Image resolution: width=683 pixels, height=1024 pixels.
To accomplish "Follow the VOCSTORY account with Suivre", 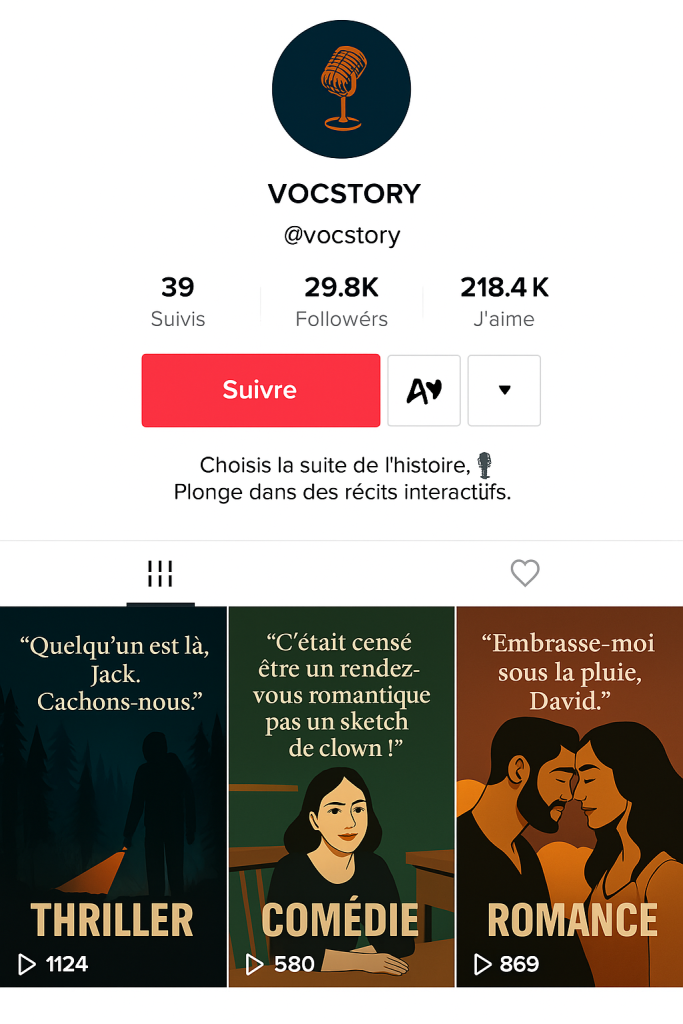I will coord(261,390).
